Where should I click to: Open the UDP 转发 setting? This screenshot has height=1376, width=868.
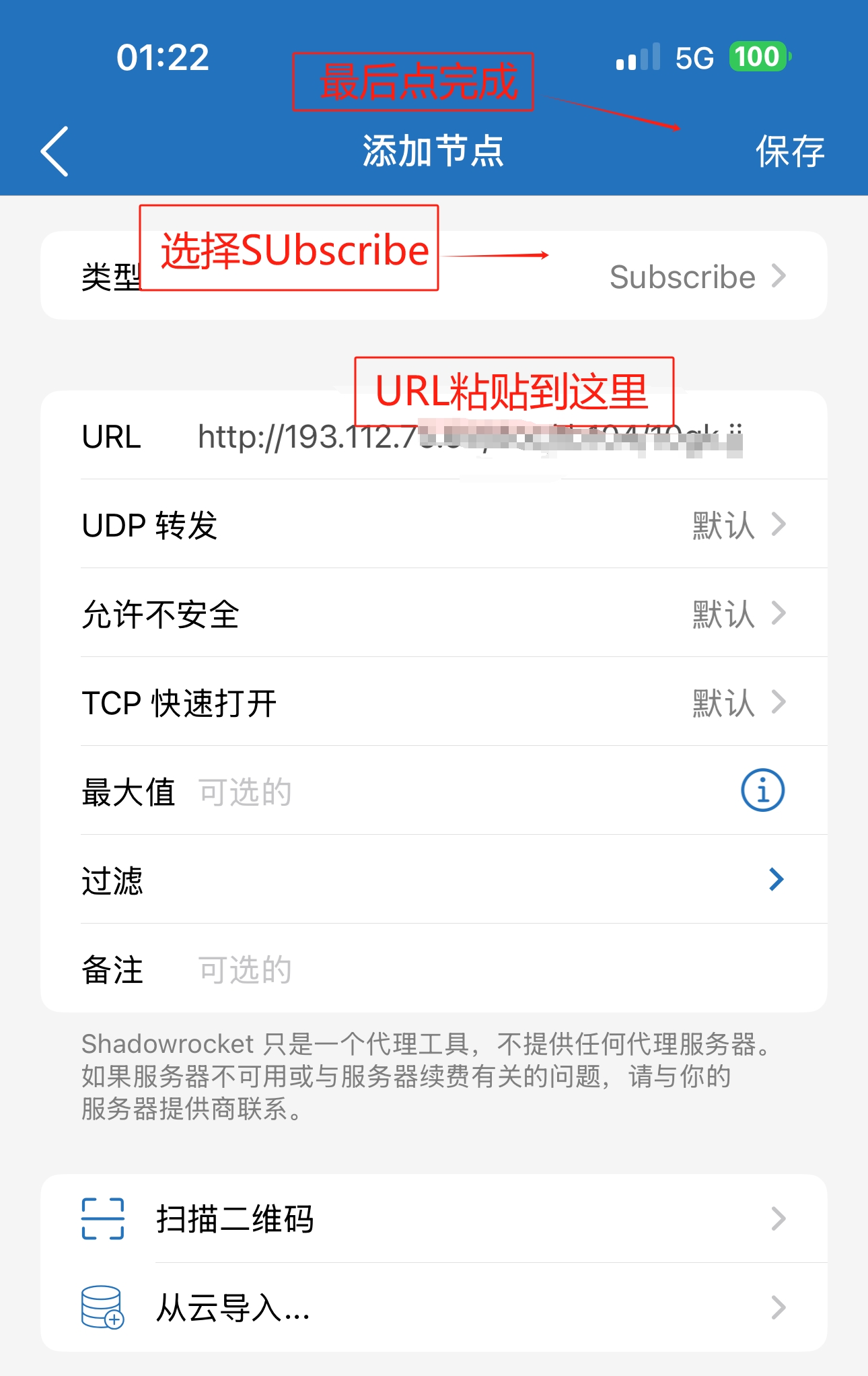tap(433, 524)
